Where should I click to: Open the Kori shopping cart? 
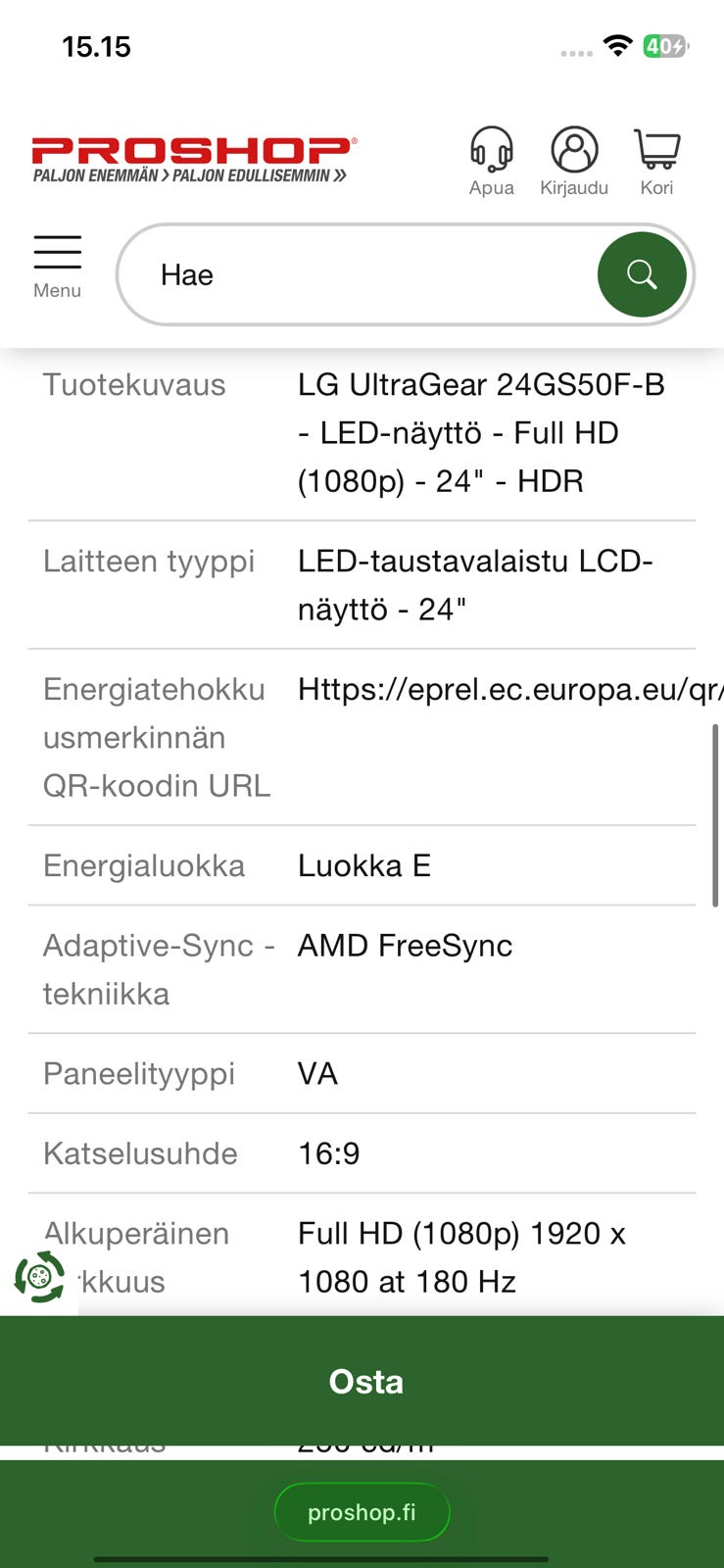click(x=656, y=162)
